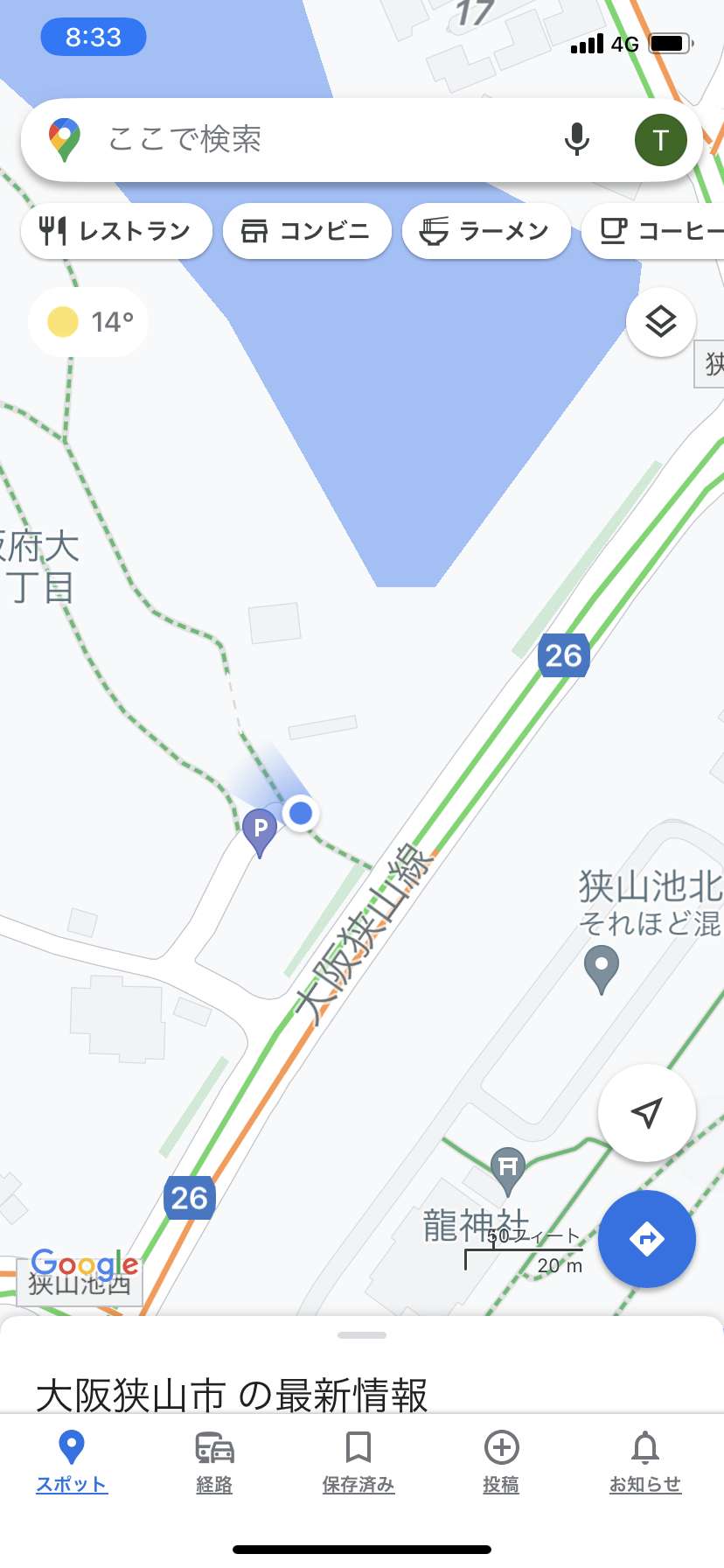724x1568 pixels.
Task: Switch to the 投稿 tab
Action: pyautogui.click(x=501, y=1461)
